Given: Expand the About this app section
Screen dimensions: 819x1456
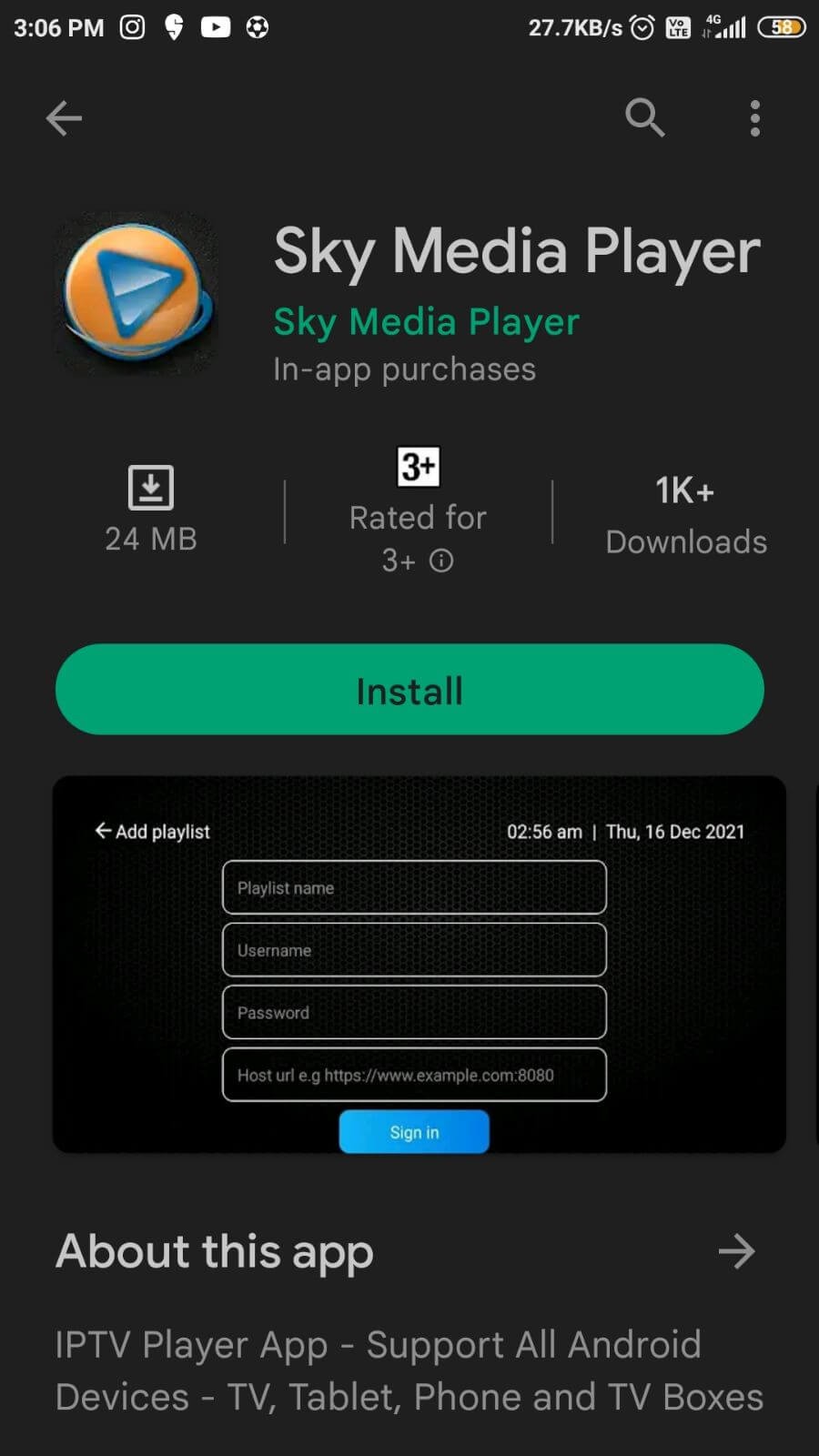Looking at the screenshot, I should pos(214,1252).
